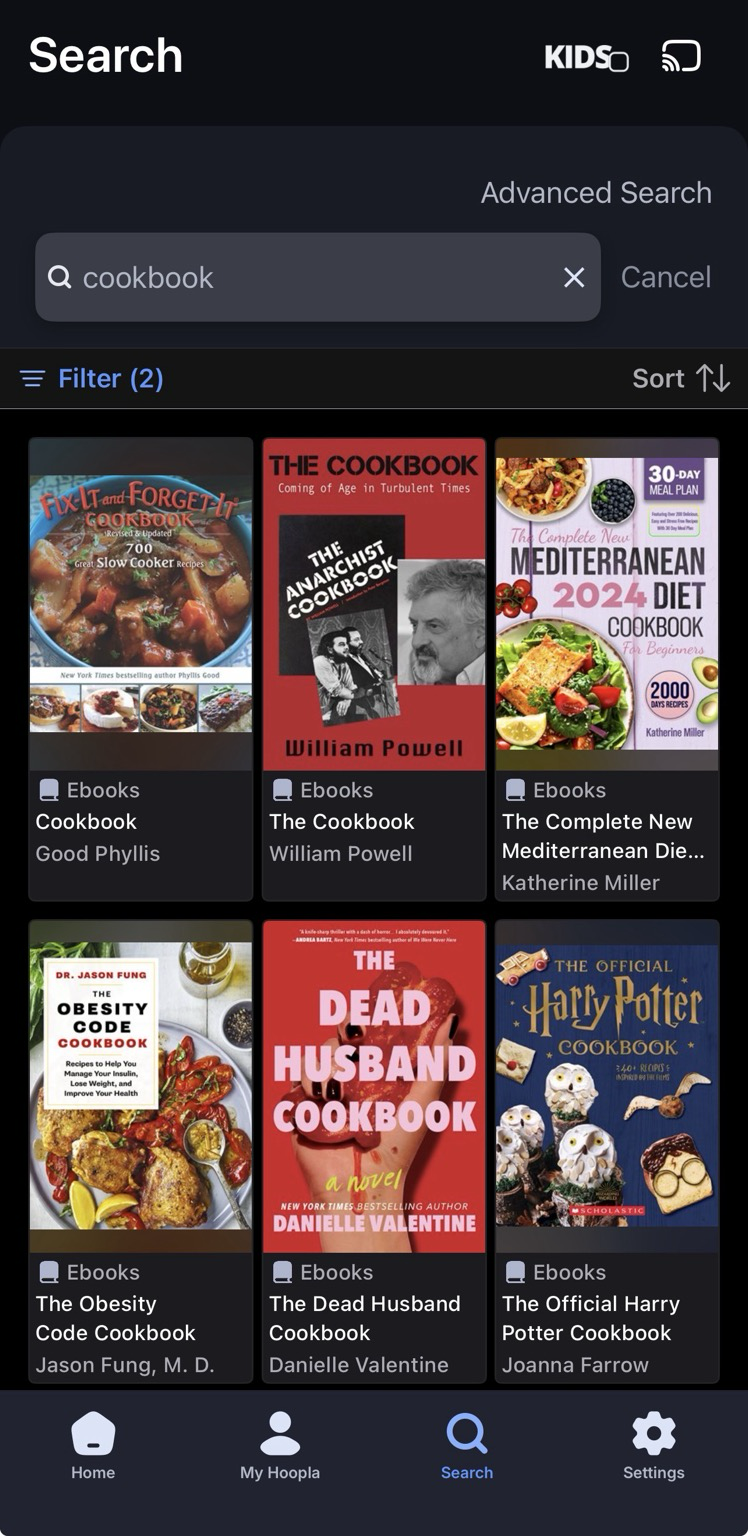Image resolution: width=748 pixels, height=1536 pixels.
Task: View The Complete New Mediterranean Diet ebook
Action: pos(607,604)
